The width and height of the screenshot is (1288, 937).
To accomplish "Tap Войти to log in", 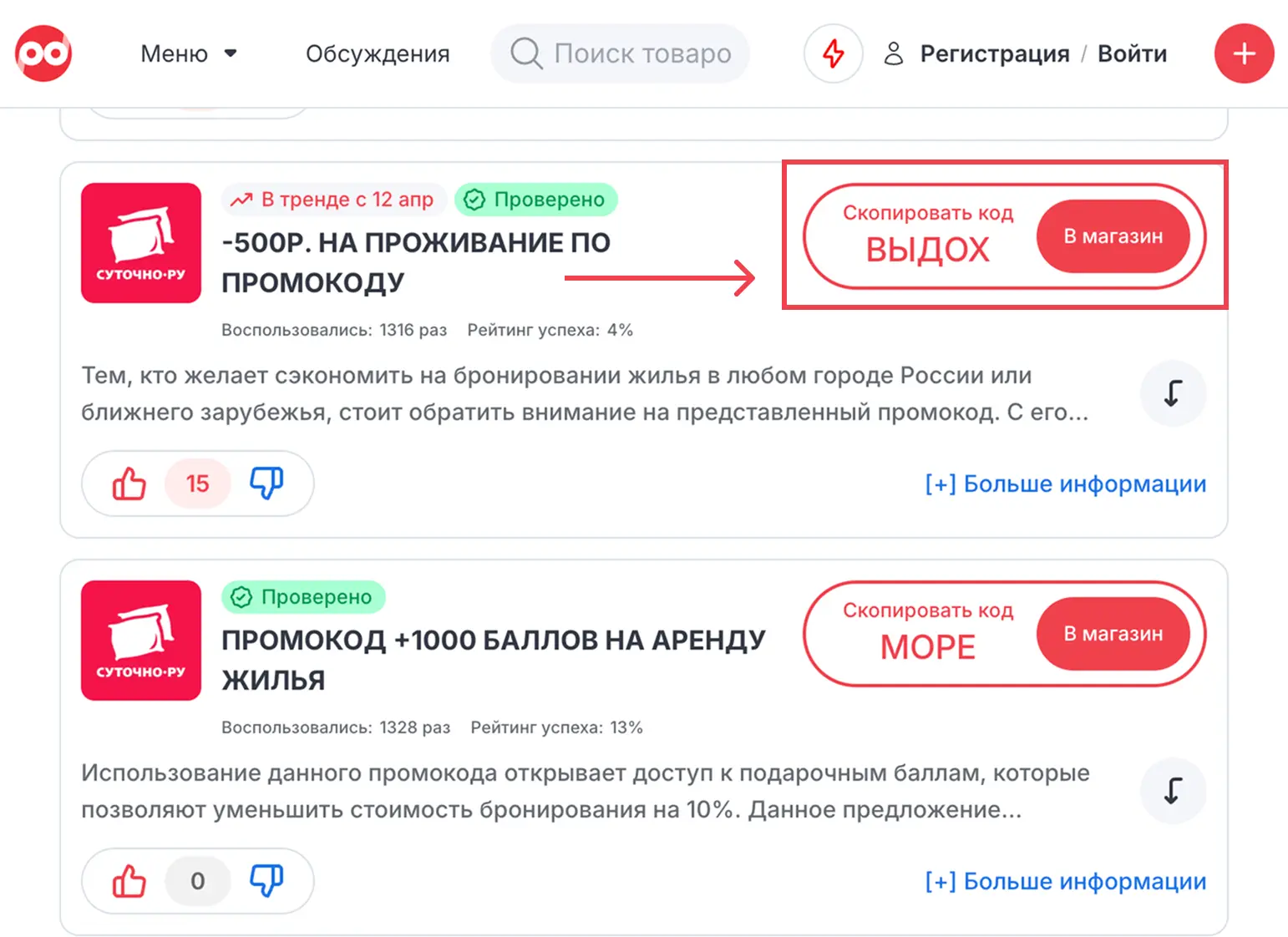I will point(1132,53).
